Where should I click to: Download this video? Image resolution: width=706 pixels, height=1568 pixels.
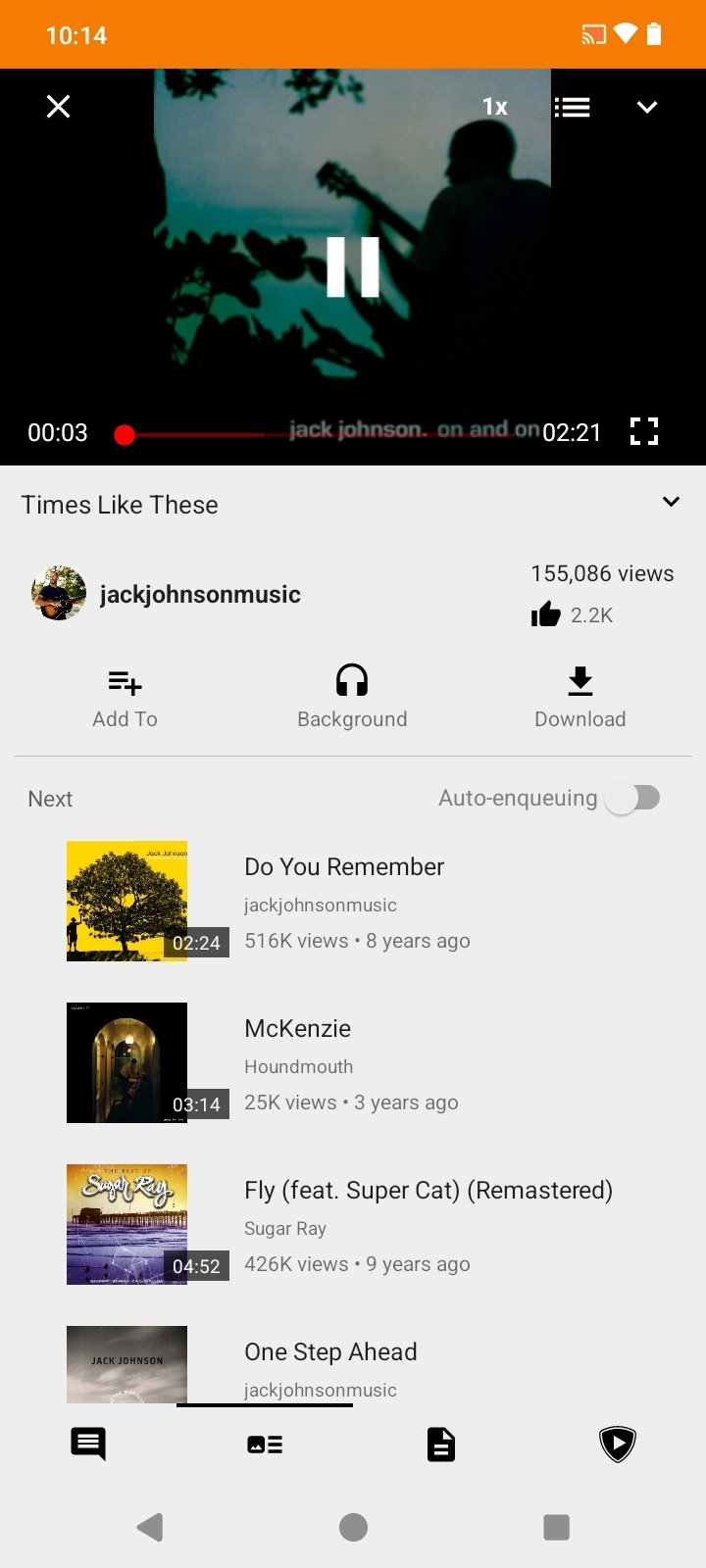point(580,698)
